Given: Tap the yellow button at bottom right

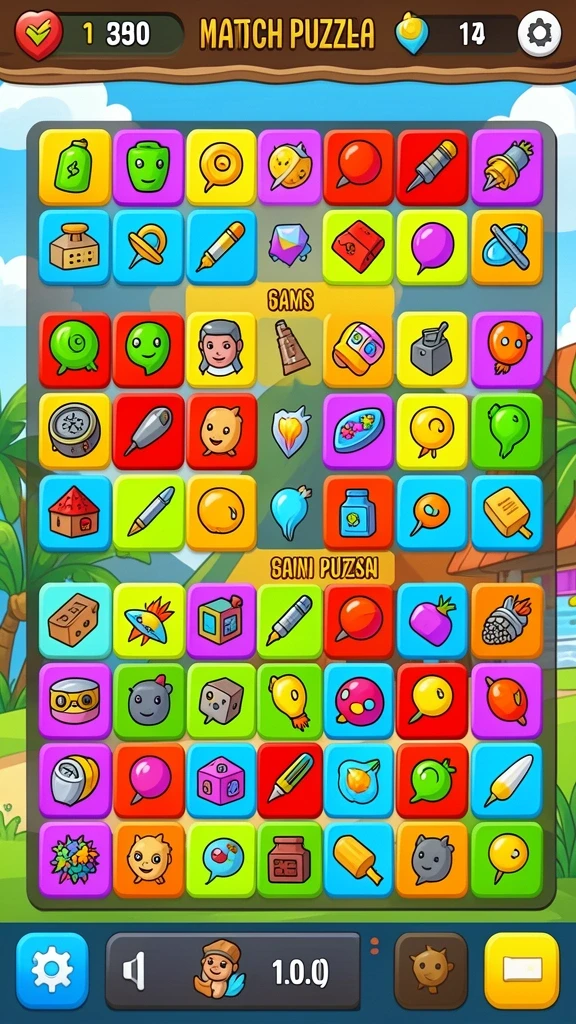Looking at the screenshot, I should click(x=521, y=970).
